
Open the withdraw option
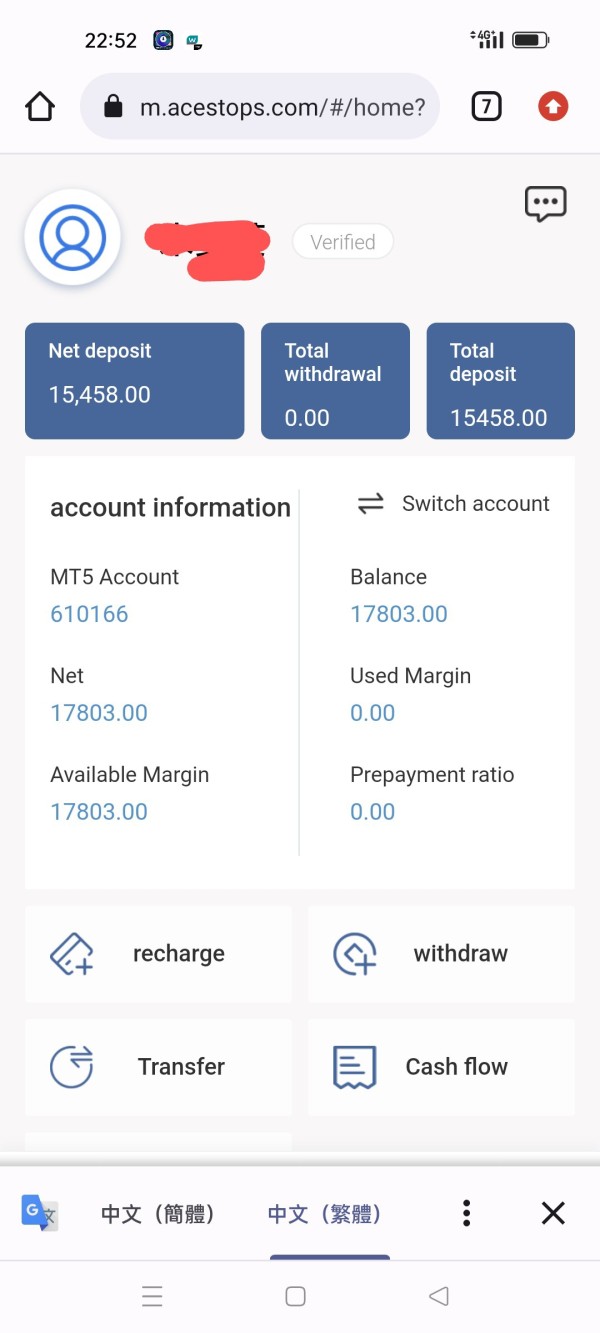441,954
